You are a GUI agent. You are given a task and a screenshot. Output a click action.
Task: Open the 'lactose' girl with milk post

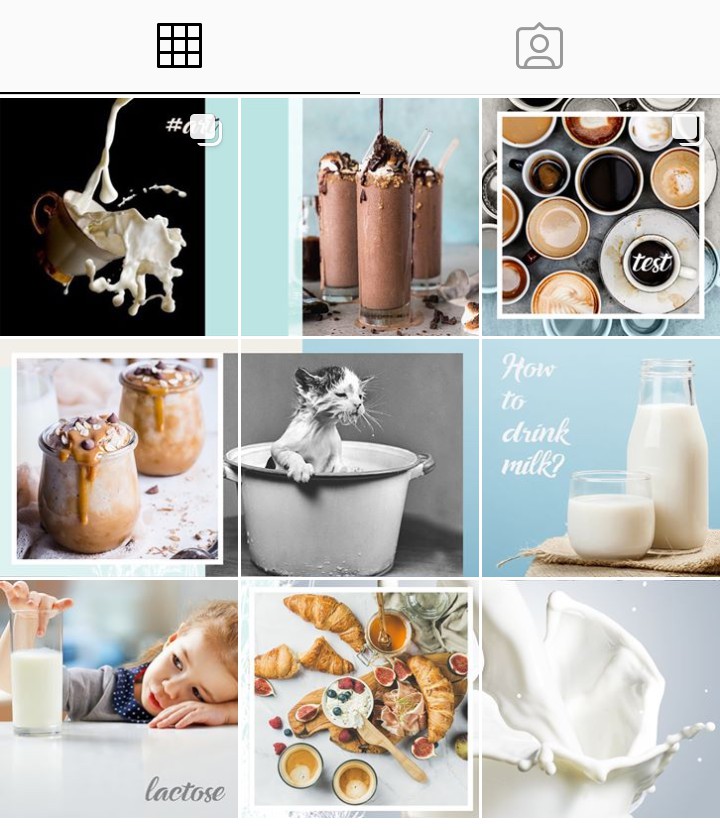tap(118, 698)
